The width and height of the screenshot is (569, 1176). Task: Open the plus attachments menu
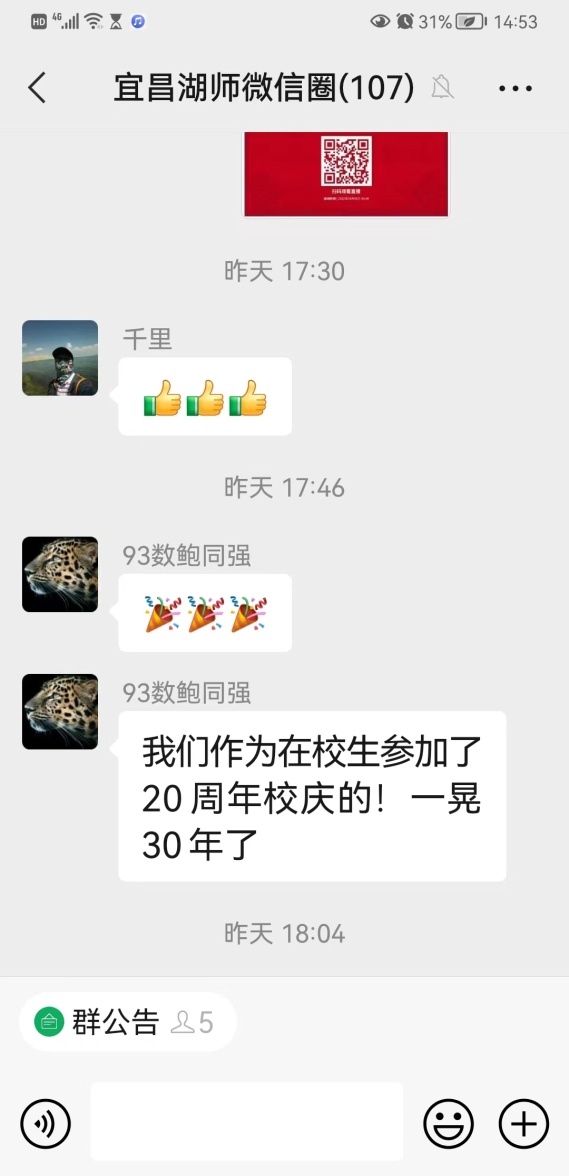pos(524,1124)
